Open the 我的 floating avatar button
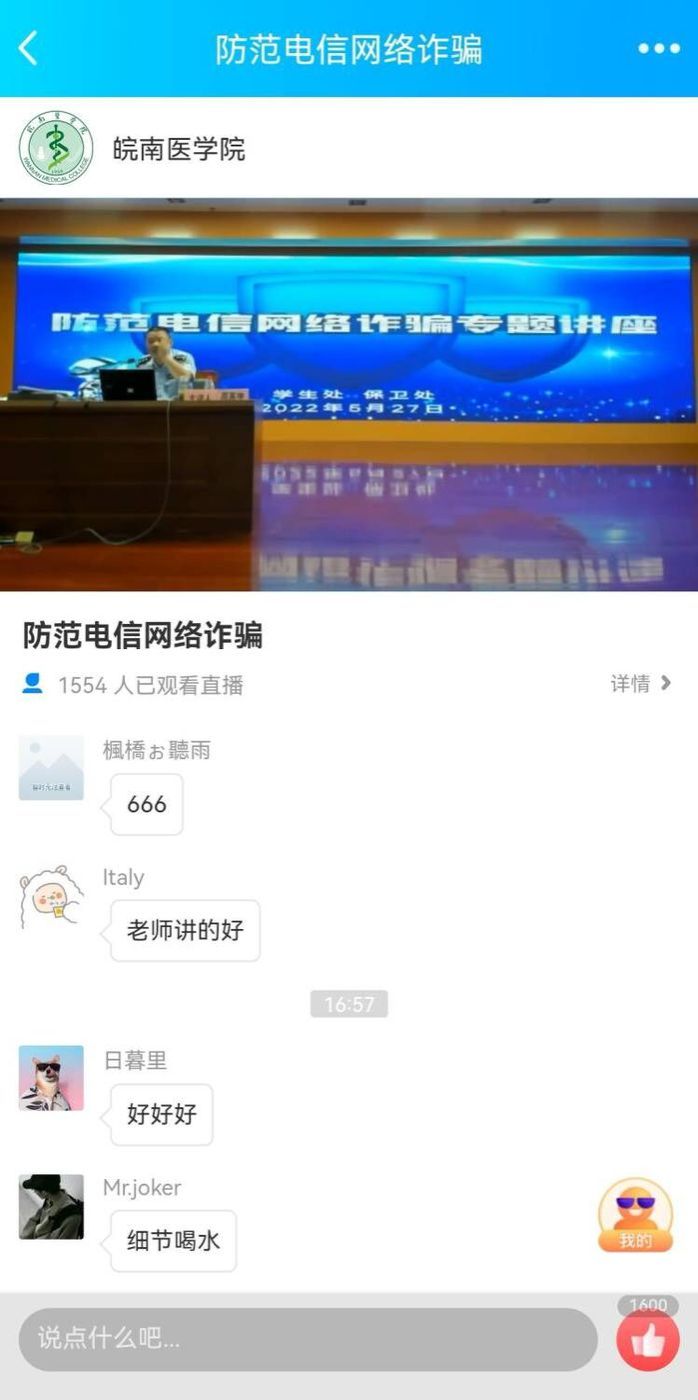Screen dimensions: 698x1400 635,1216
